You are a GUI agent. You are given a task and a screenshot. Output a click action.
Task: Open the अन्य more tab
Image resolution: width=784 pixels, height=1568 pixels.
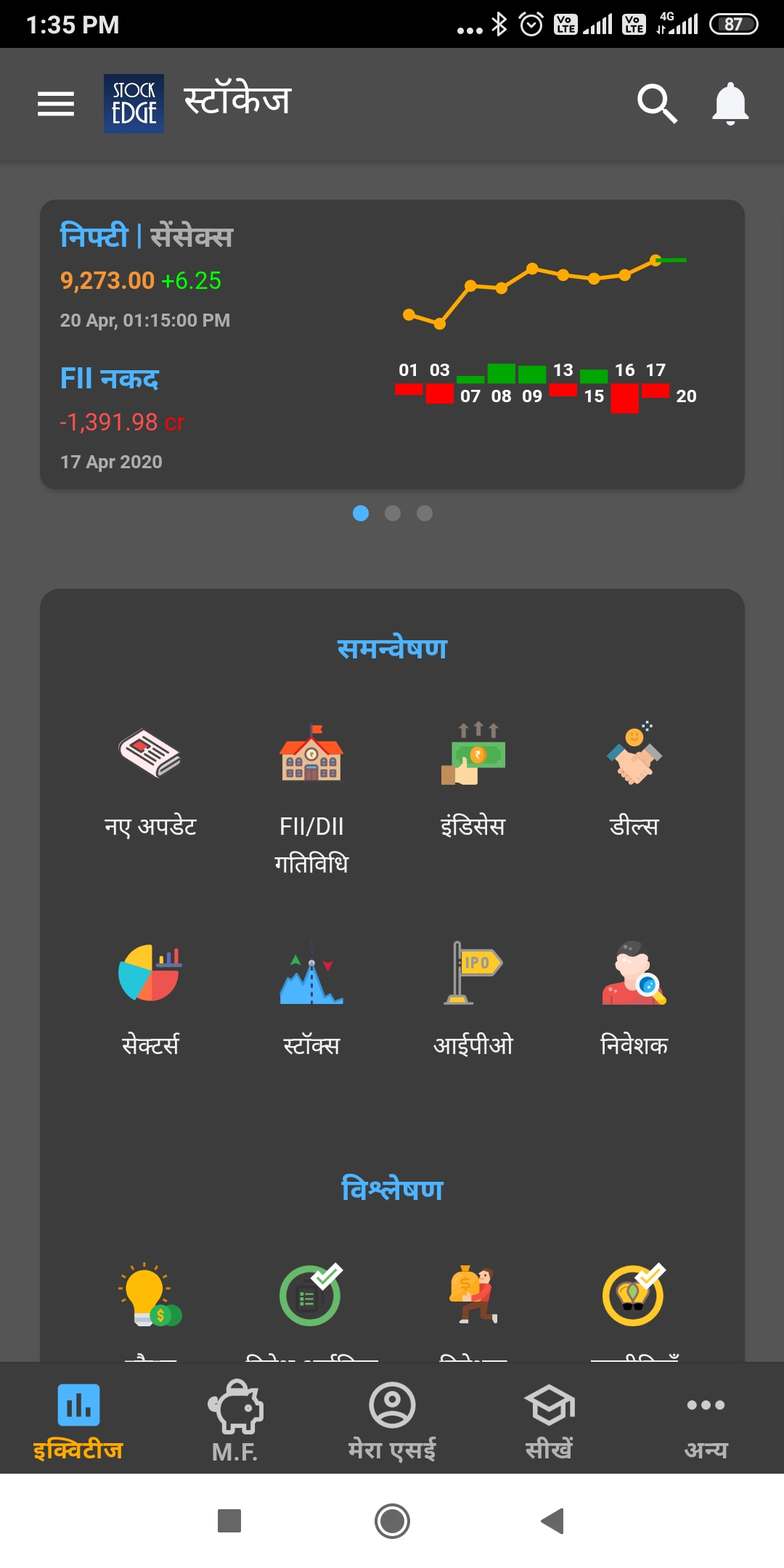point(706,1421)
